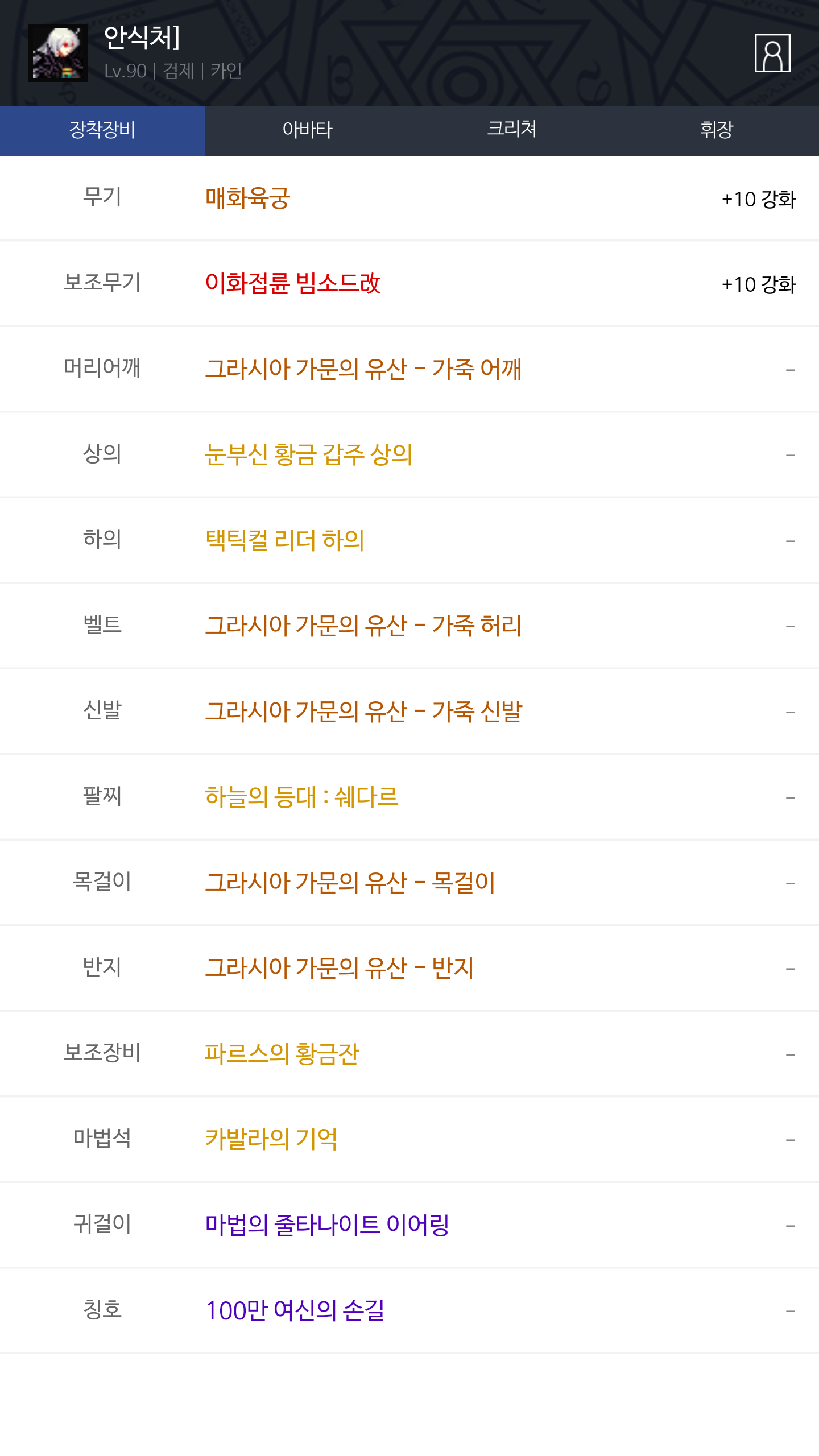Switch to the 크리쳐 tab

[512, 130]
